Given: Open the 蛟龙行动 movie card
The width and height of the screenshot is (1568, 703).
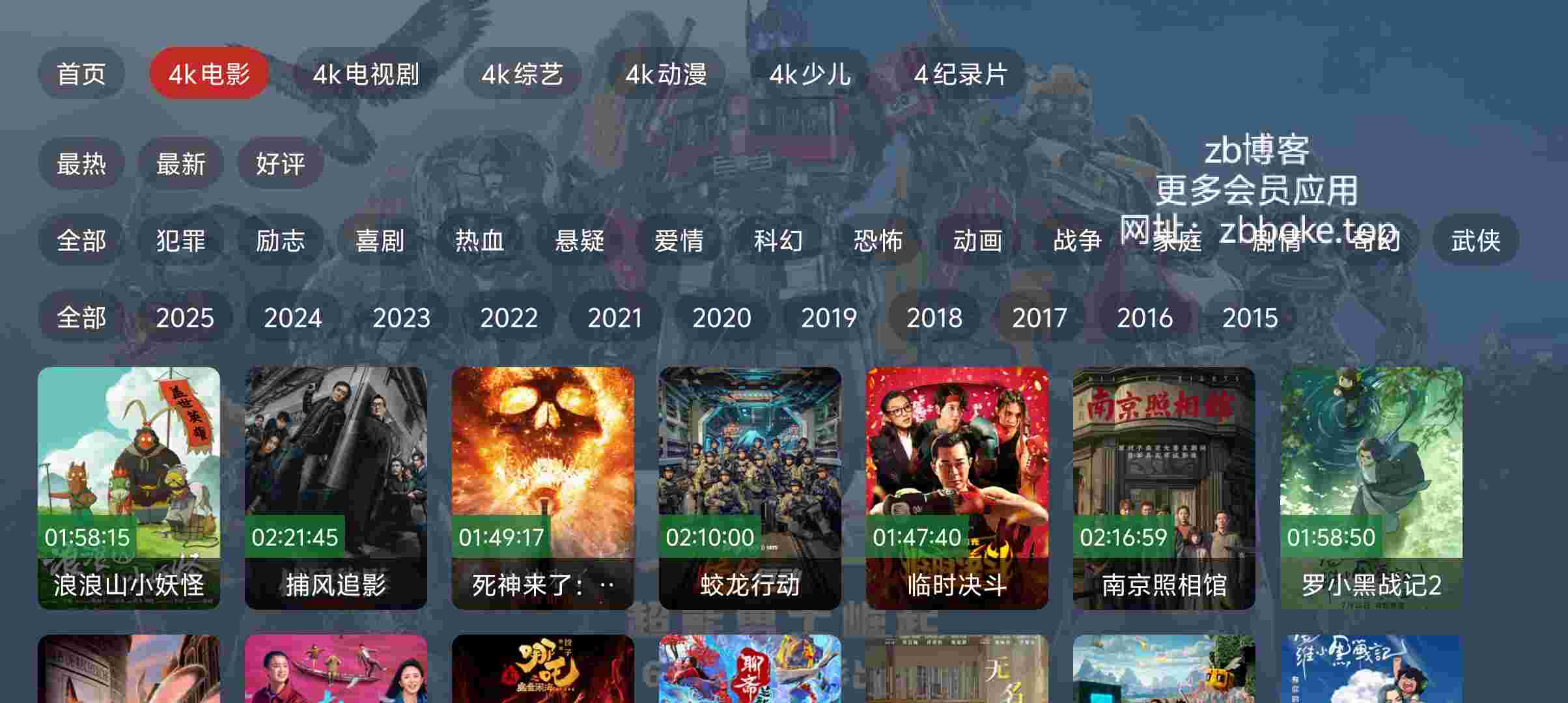Looking at the screenshot, I should click(x=750, y=488).
